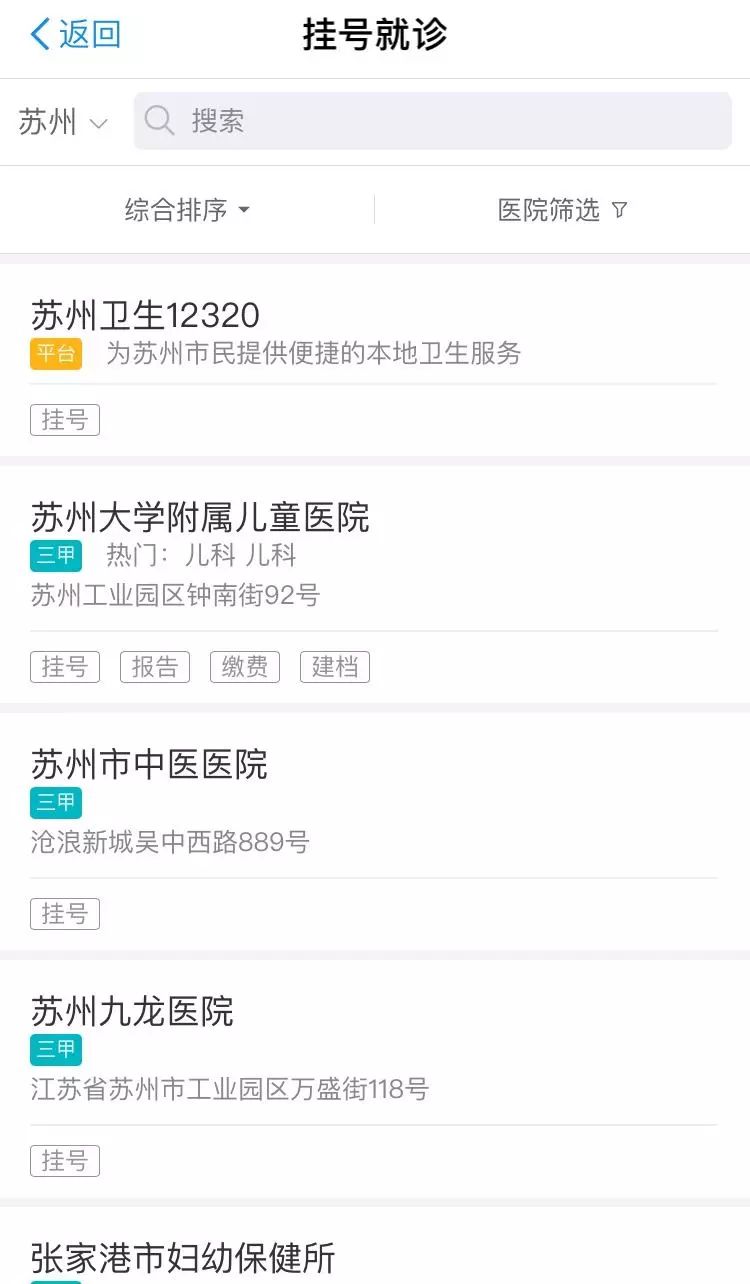Screen dimensions: 750x1284
Task: Open the 苏州 city dropdown
Action: coord(62,122)
